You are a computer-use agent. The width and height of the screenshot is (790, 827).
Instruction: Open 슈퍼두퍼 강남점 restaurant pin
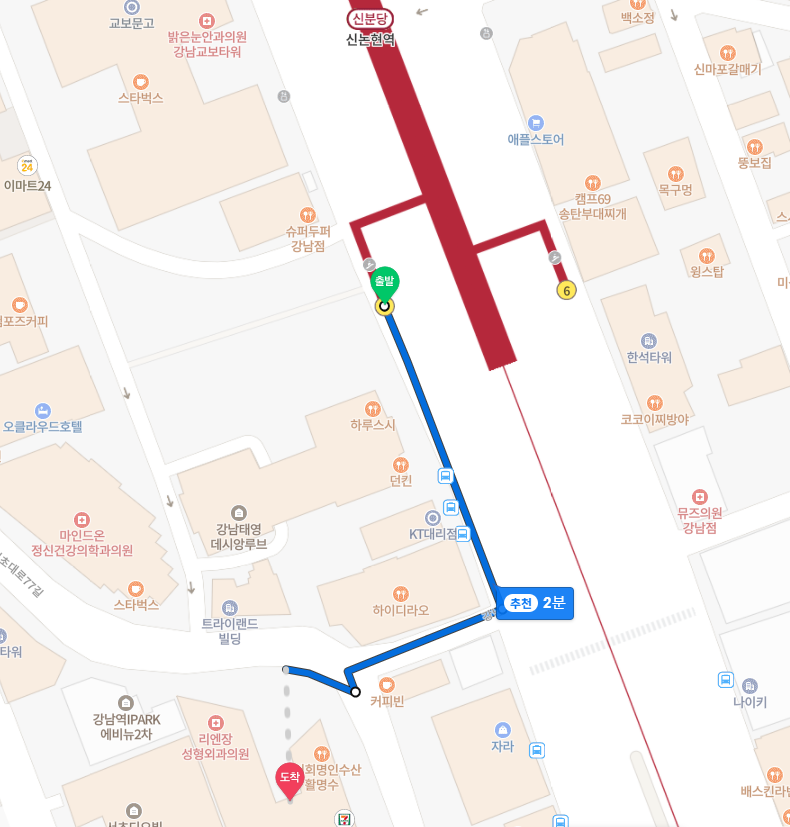click(308, 213)
